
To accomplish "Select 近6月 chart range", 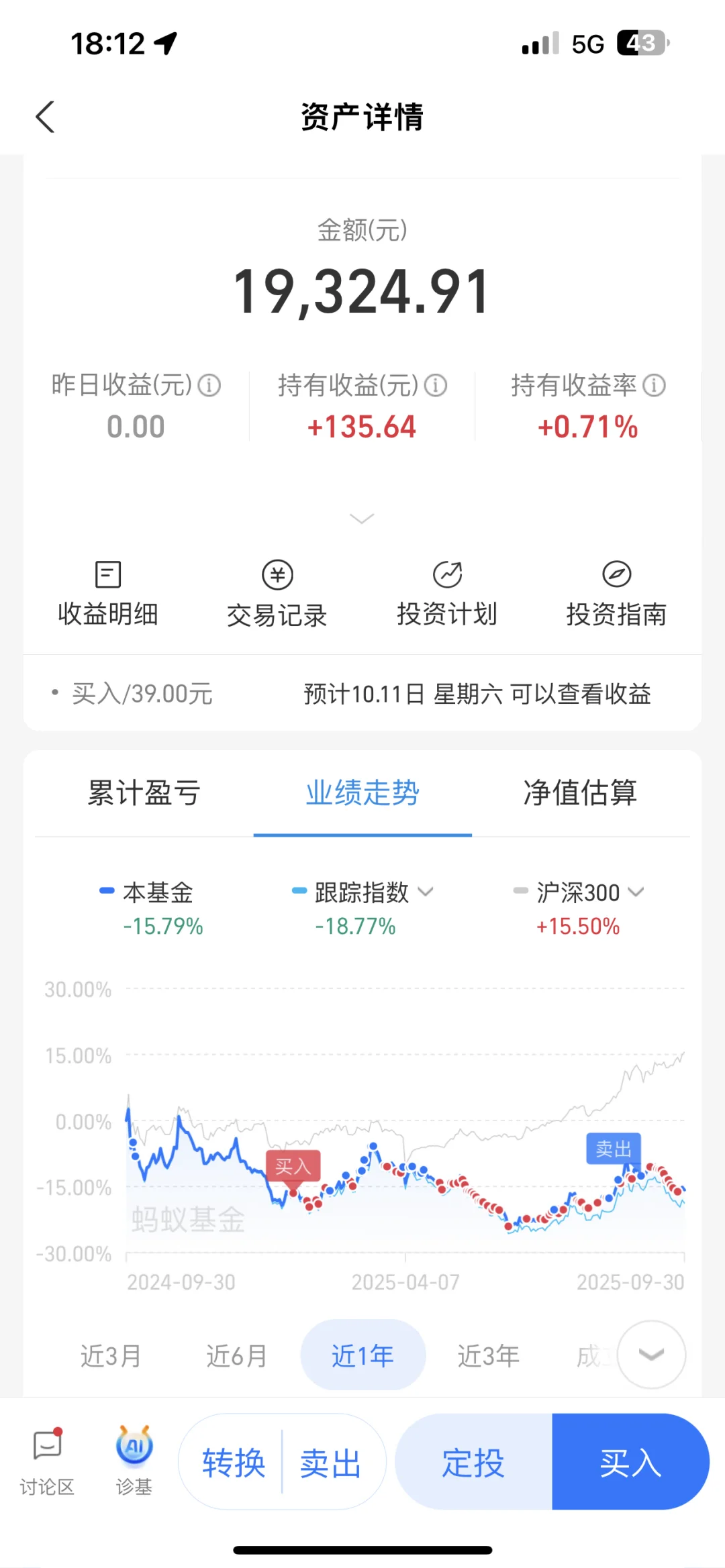I will (236, 1356).
